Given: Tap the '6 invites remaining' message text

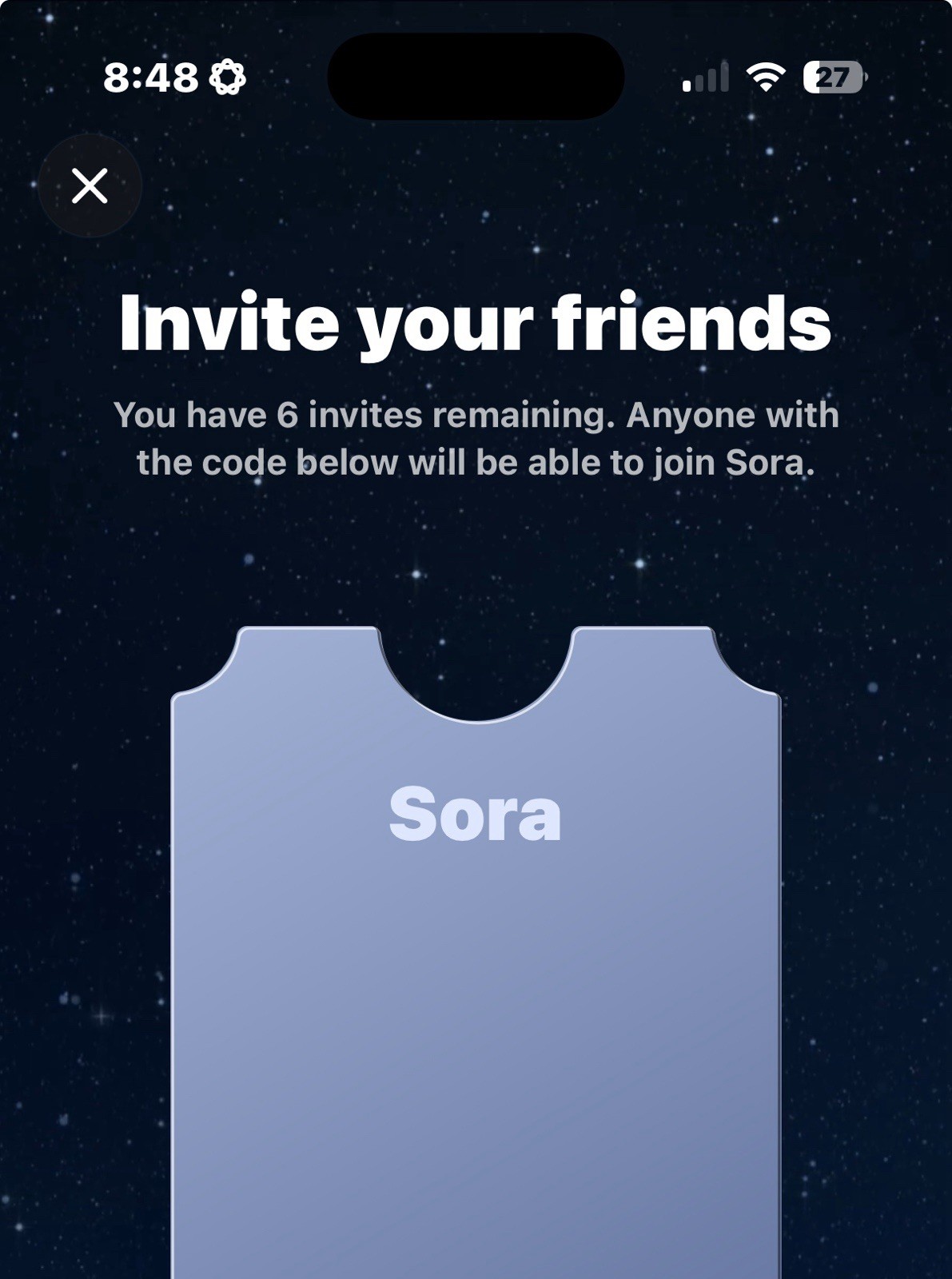Looking at the screenshot, I should (x=477, y=438).
